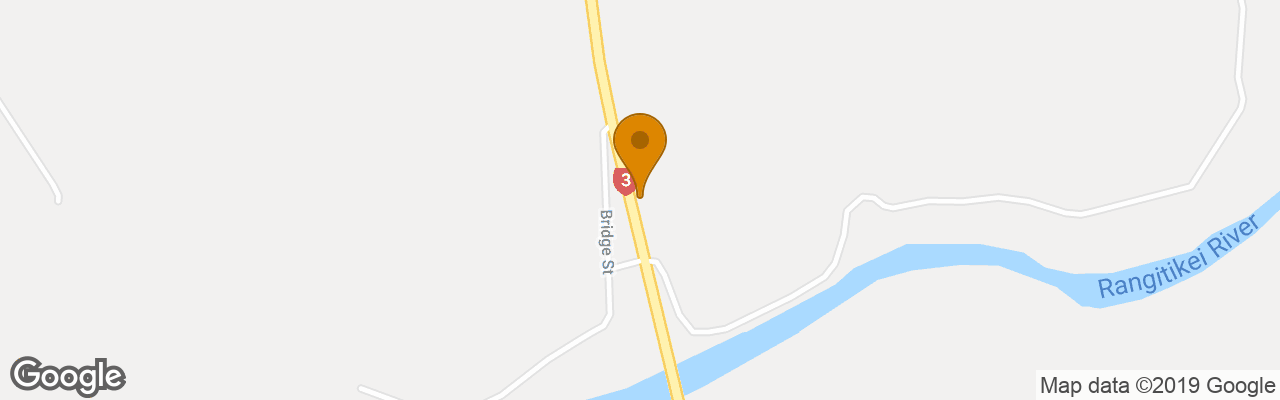This screenshot has height=400, width=1280.
Task: Tap the orange location pin on the map
Action: point(640,146)
